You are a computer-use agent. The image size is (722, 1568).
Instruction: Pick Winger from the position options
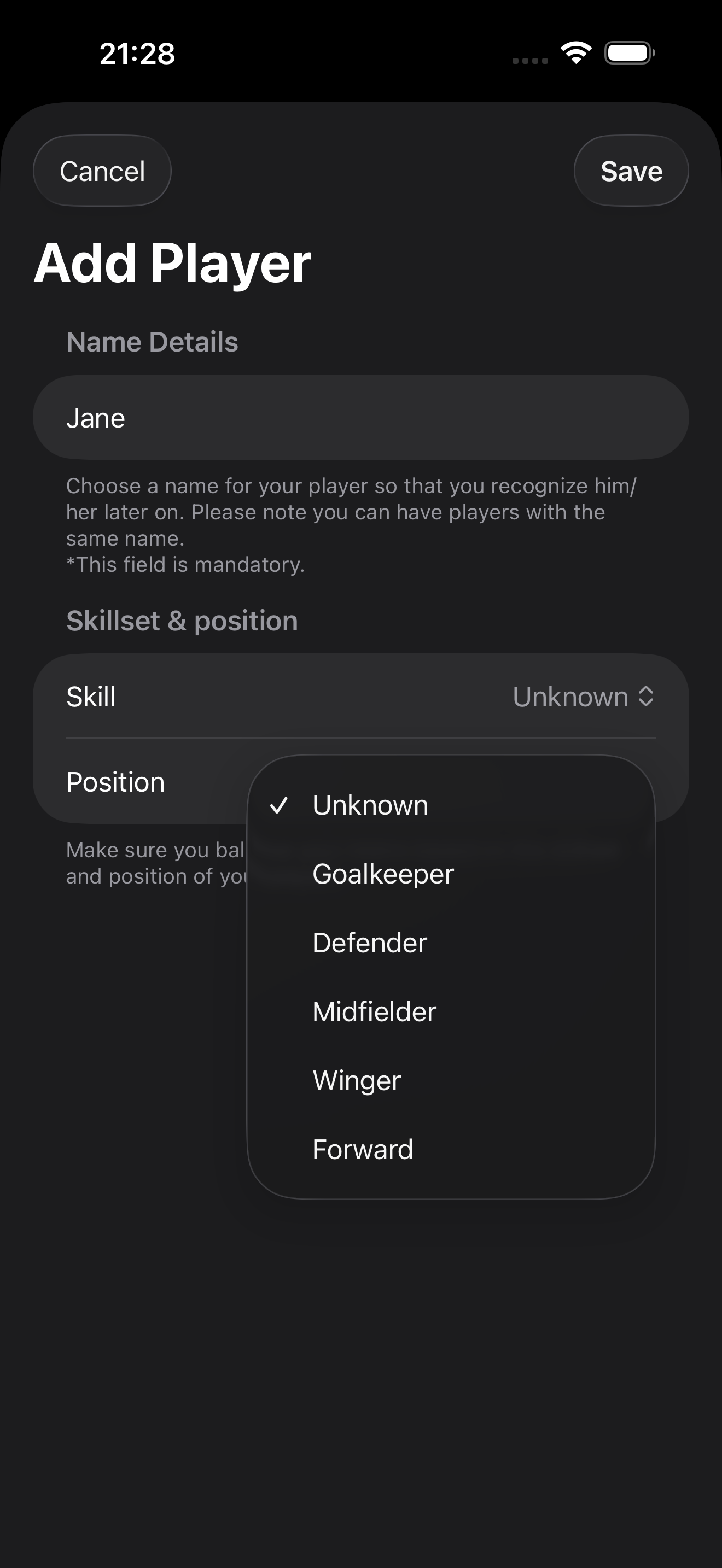356,1080
